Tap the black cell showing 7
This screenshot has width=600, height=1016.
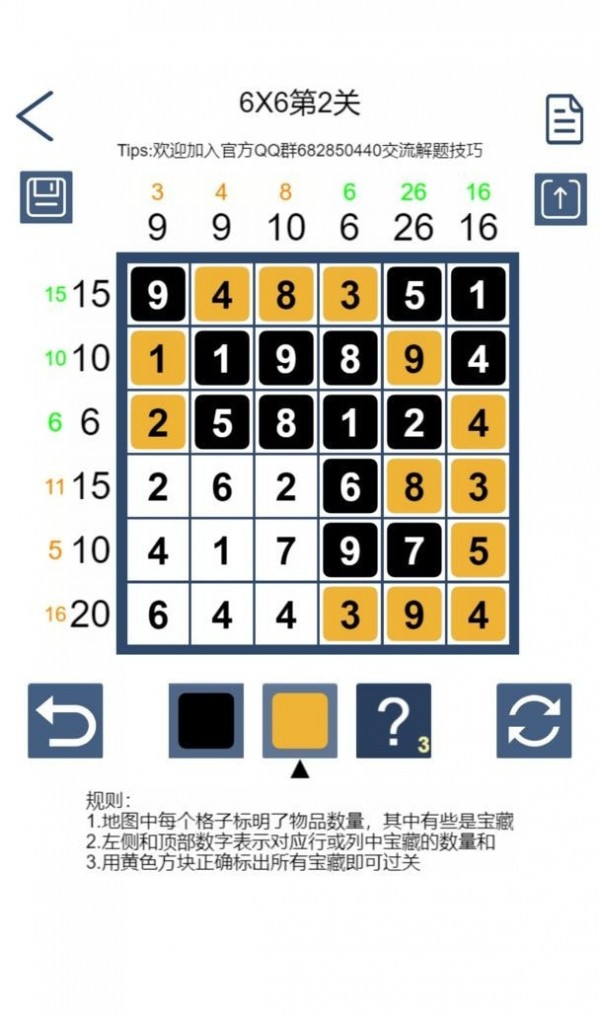[x=414, y=551]
